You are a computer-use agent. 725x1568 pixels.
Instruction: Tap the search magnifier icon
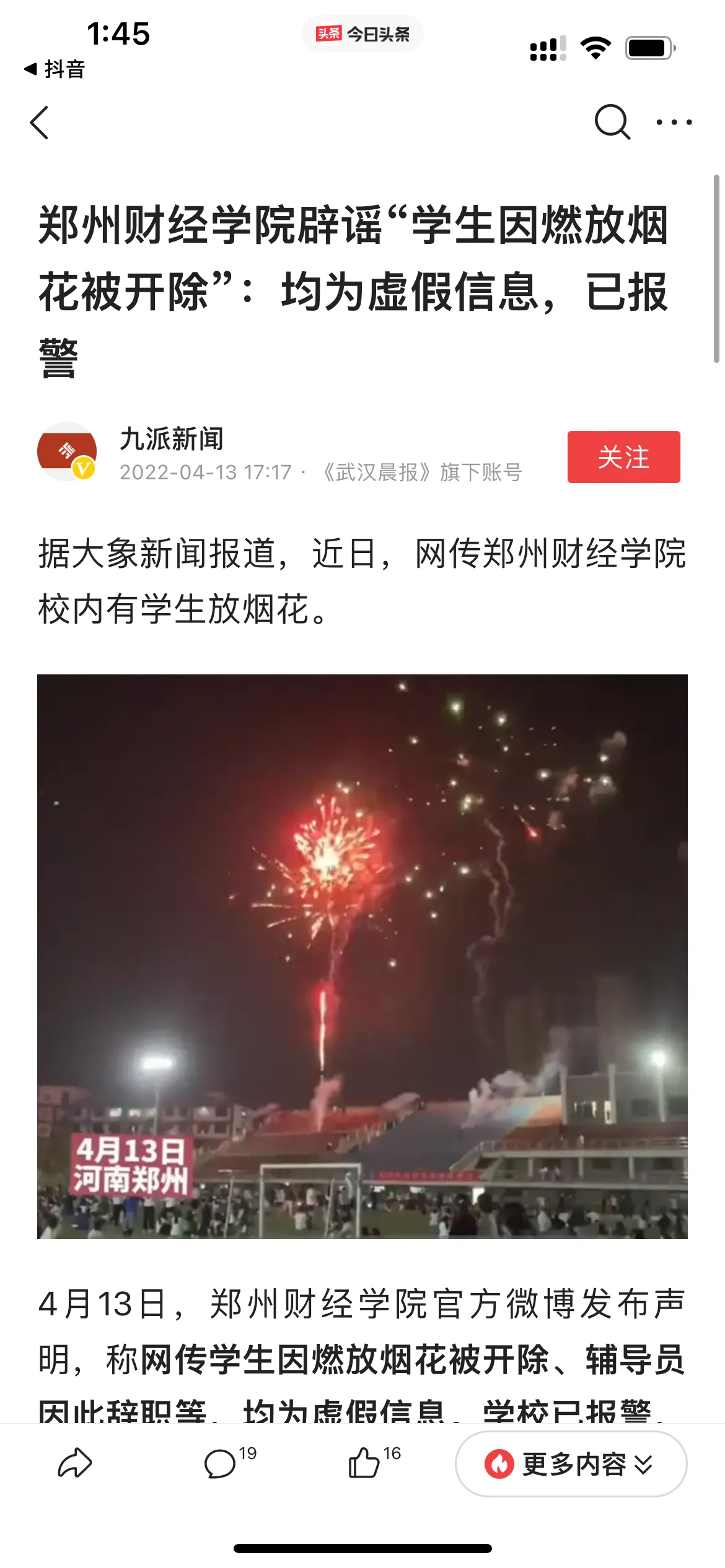[x=613, y=121]
